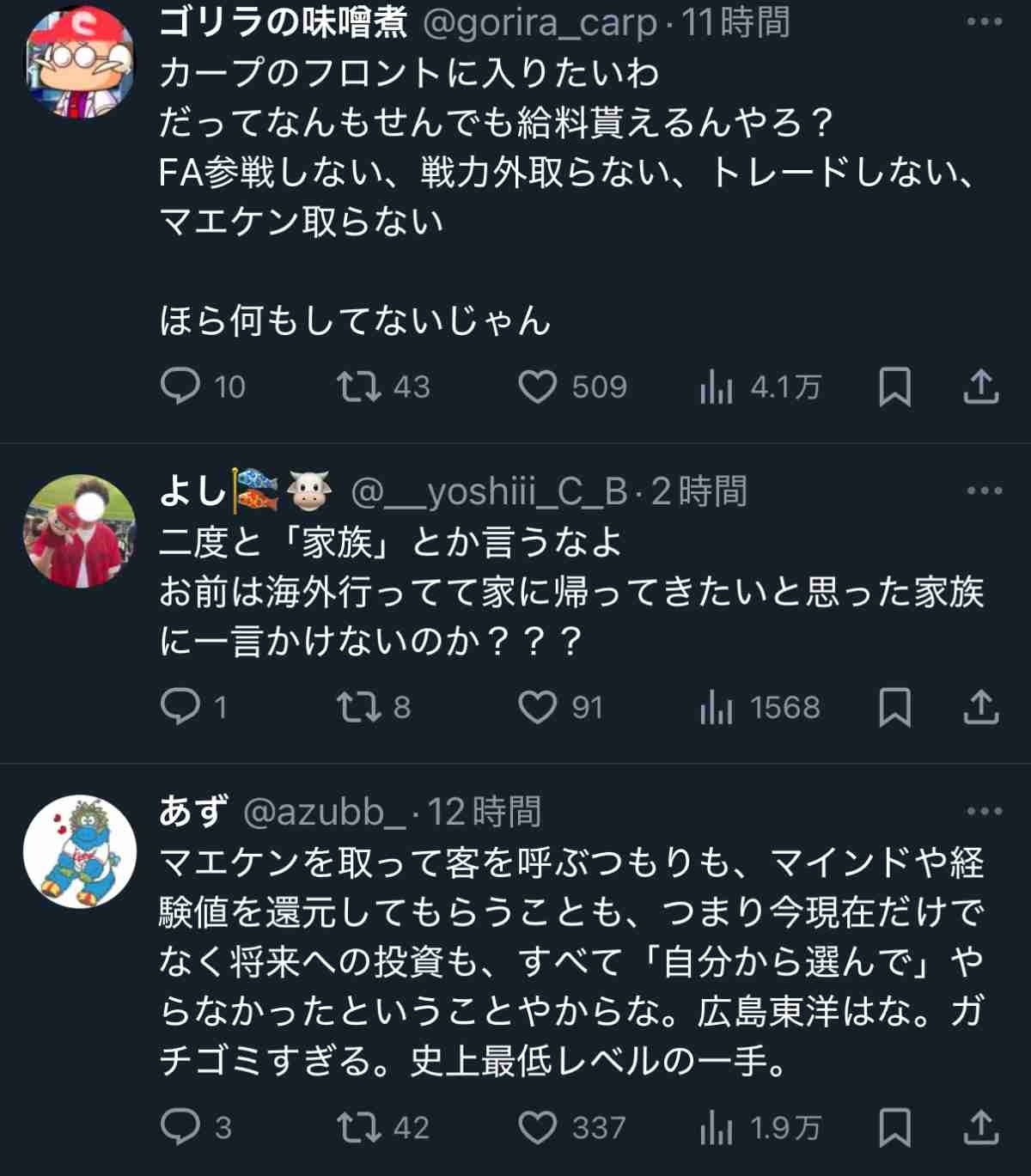This screenshot has height=1176, width=1031.
Task: Like @azubb_'s post about マエケン
Action: pos(538,1127)
